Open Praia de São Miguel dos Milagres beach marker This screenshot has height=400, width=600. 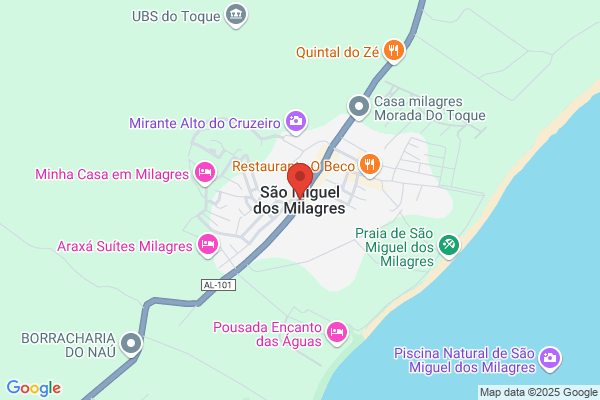click(449, 246)
